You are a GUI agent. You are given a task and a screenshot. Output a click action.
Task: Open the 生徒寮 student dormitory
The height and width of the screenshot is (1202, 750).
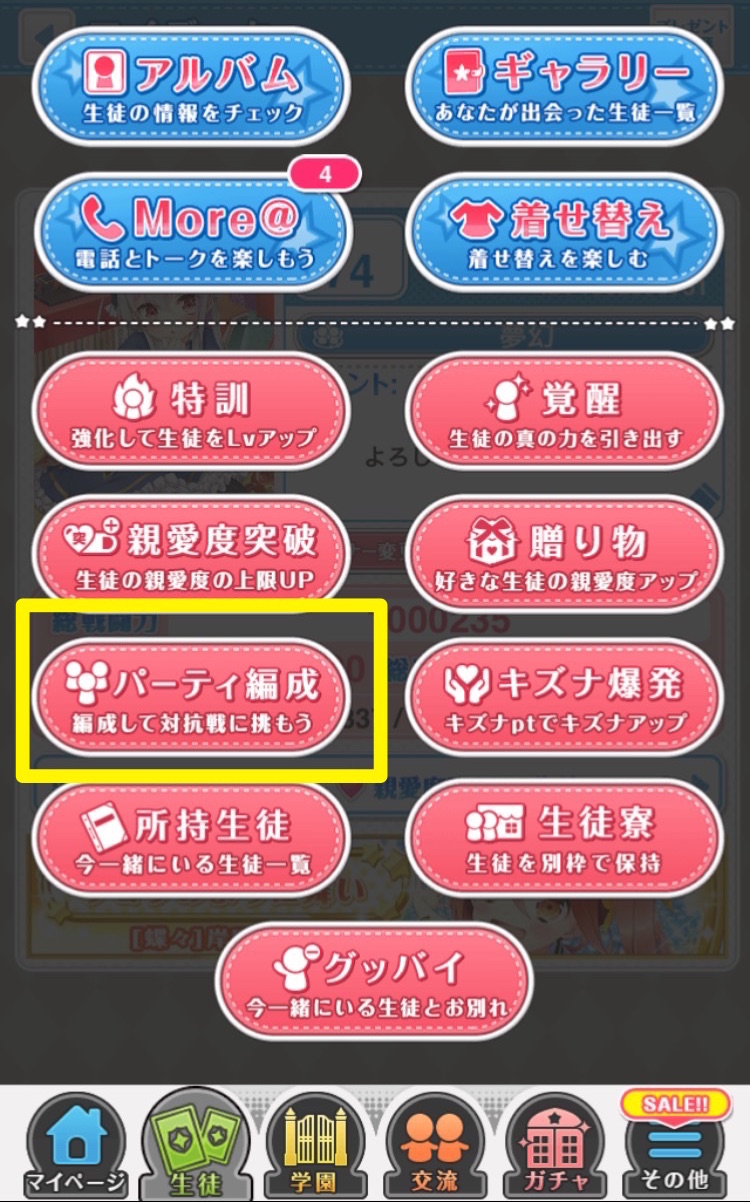tap(564, 838)
